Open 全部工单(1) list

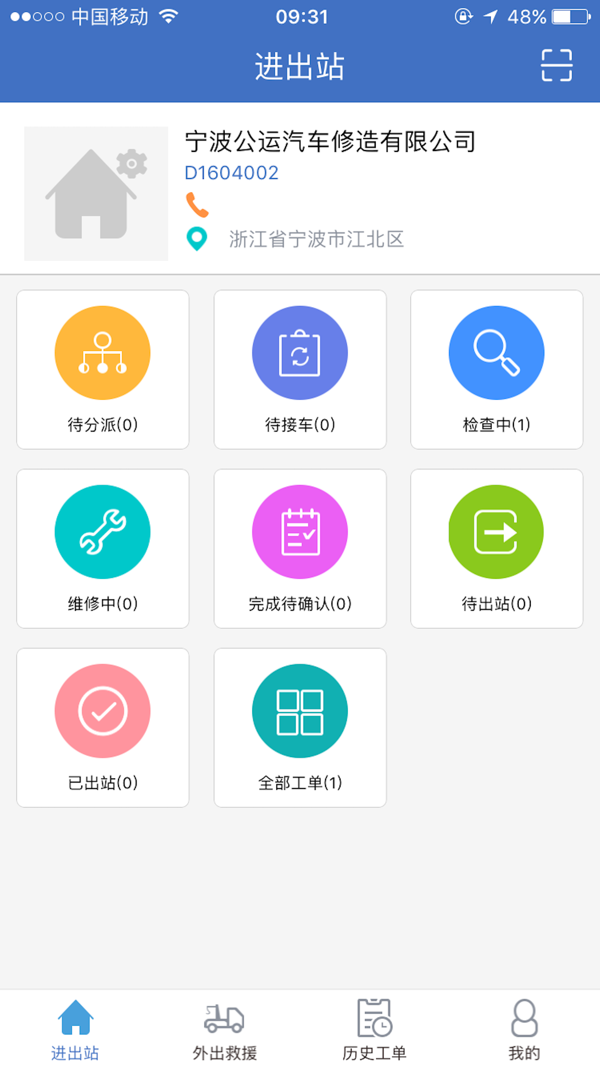300,727
